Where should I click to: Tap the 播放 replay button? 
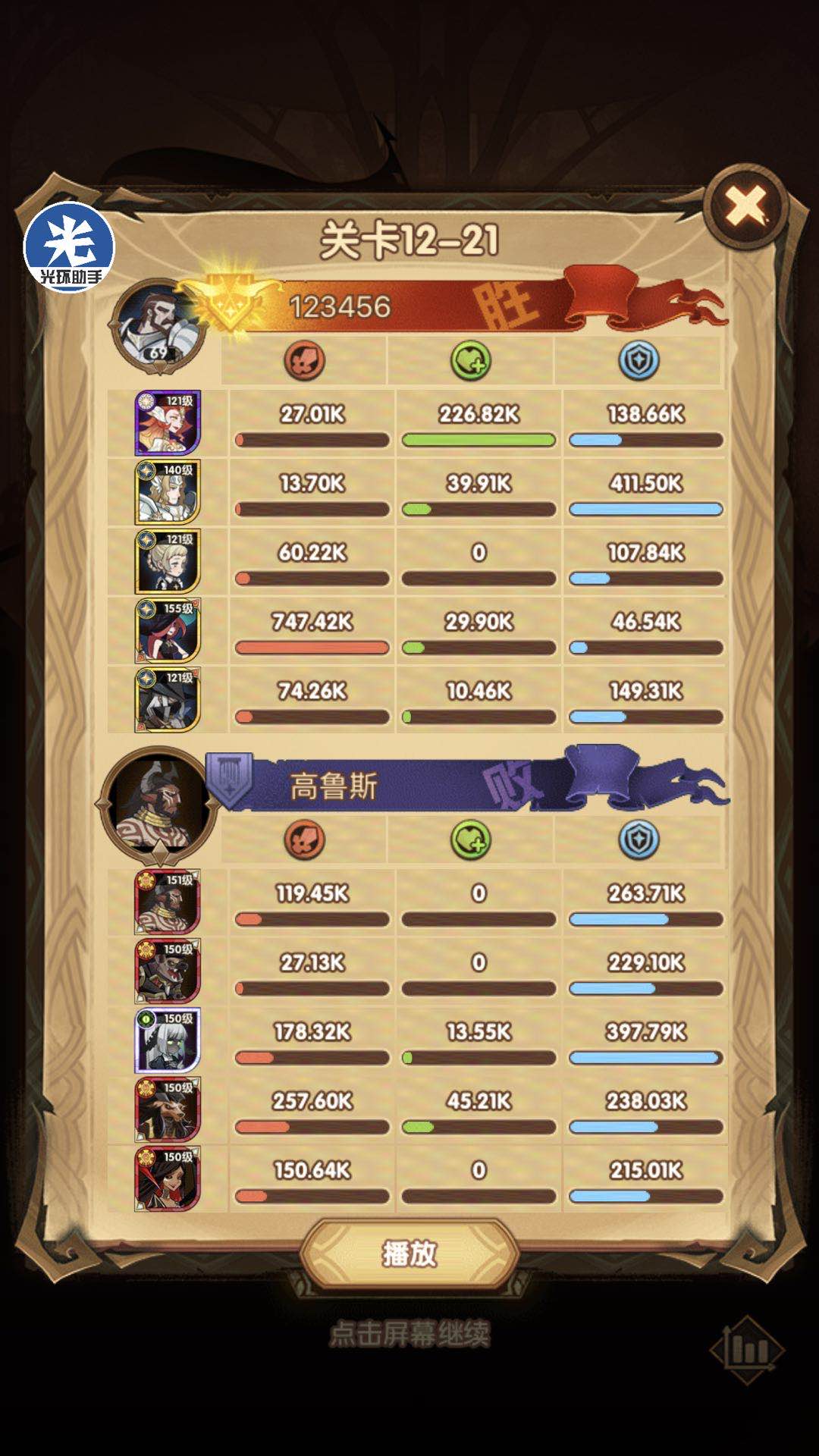409,1254
